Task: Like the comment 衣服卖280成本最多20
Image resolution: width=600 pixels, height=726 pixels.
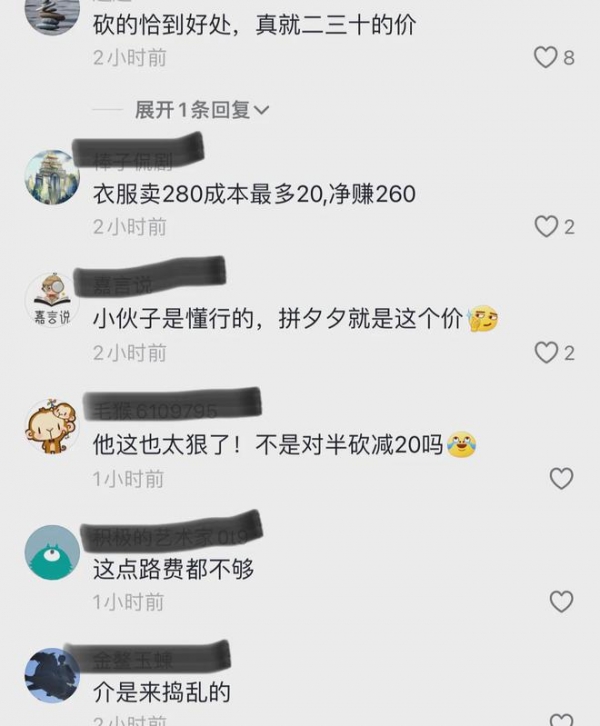Action: click(x=546, y=227)
